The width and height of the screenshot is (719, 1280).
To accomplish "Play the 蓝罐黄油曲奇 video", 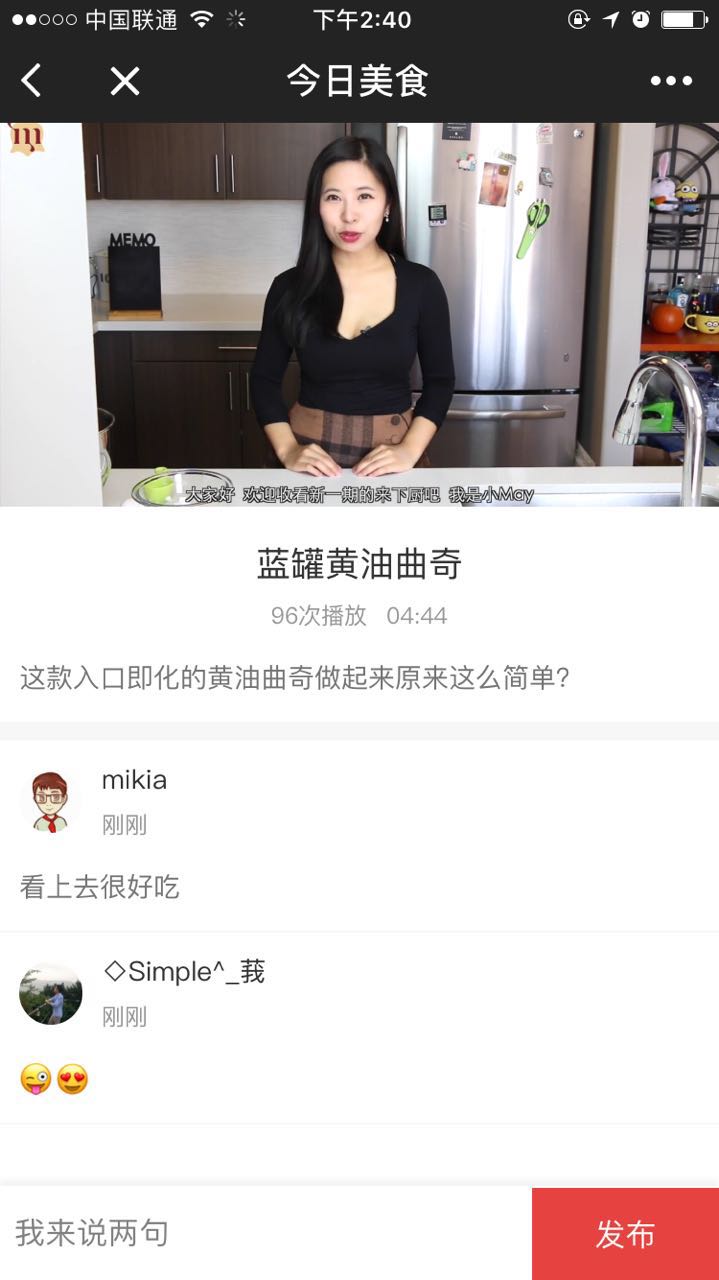I will pyautogui.click(x=359, y=315).
